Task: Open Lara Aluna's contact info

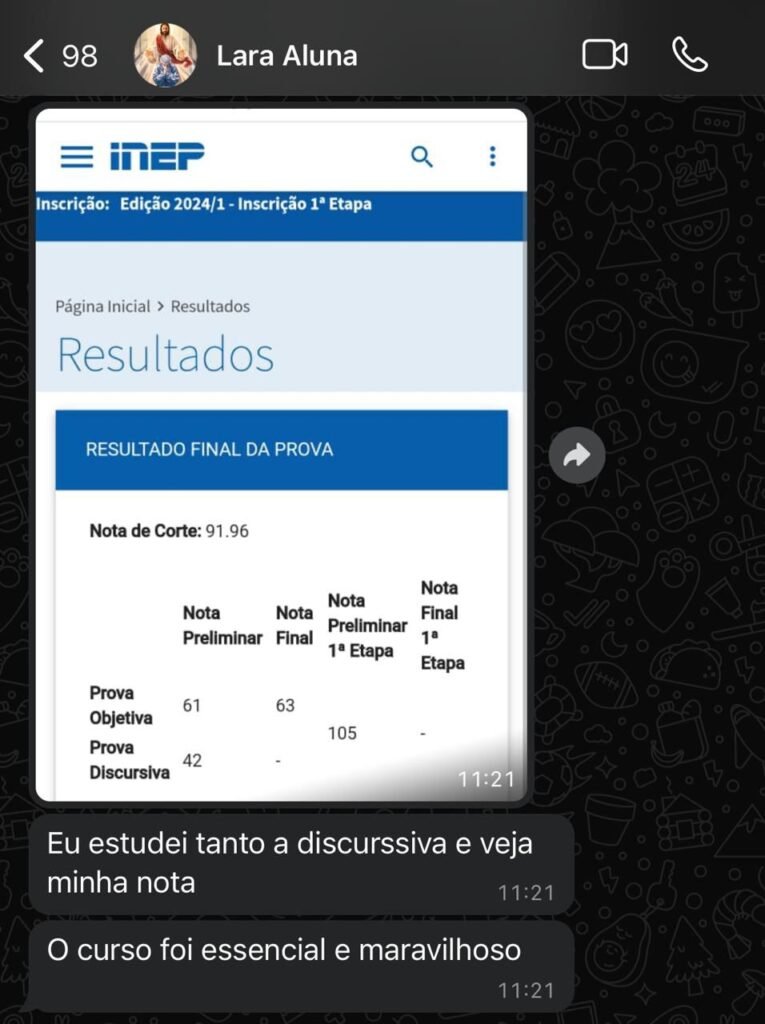Action: 286,56
